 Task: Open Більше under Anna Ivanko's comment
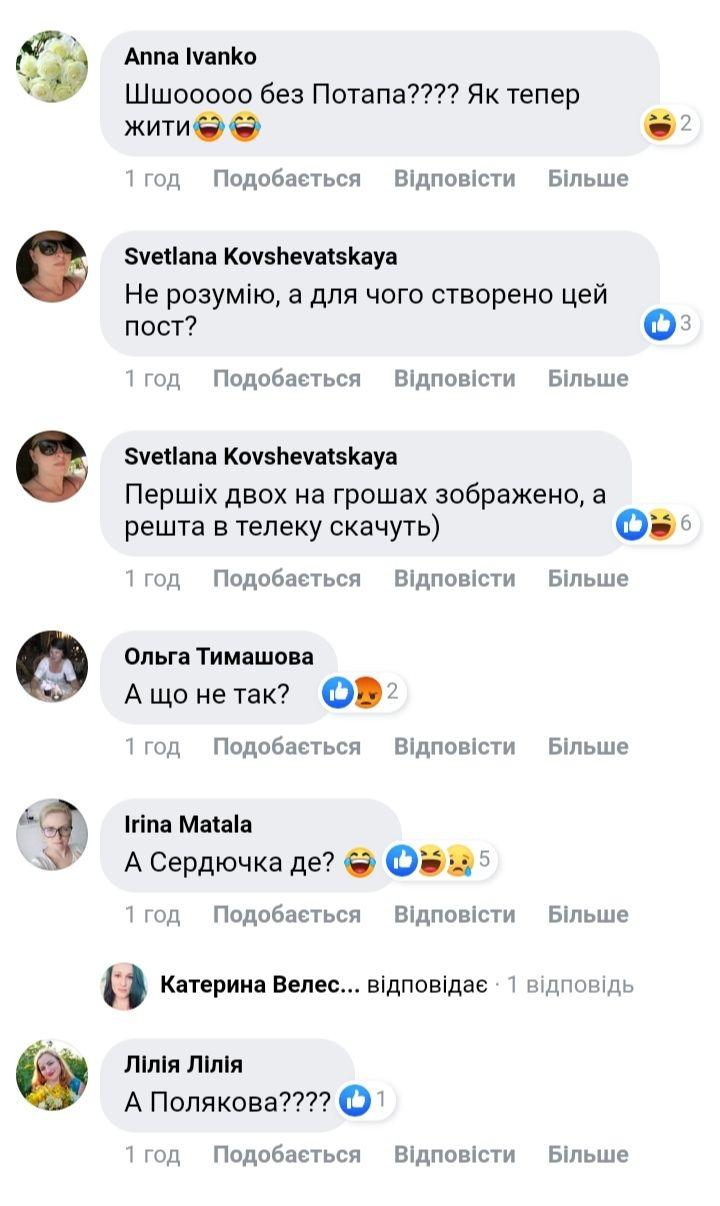pos(588,179)
